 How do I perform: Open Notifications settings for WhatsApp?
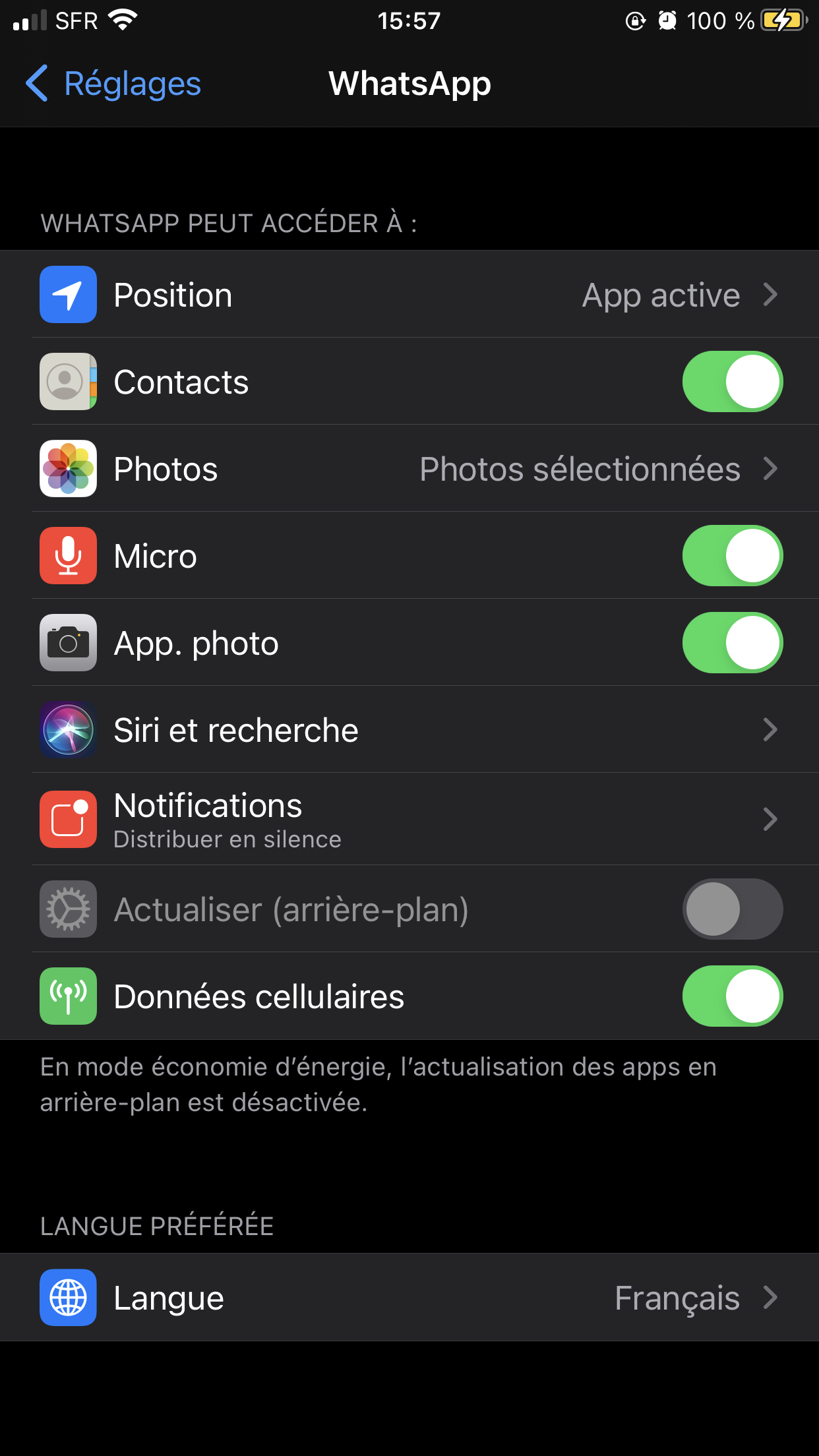click(409, 819)
